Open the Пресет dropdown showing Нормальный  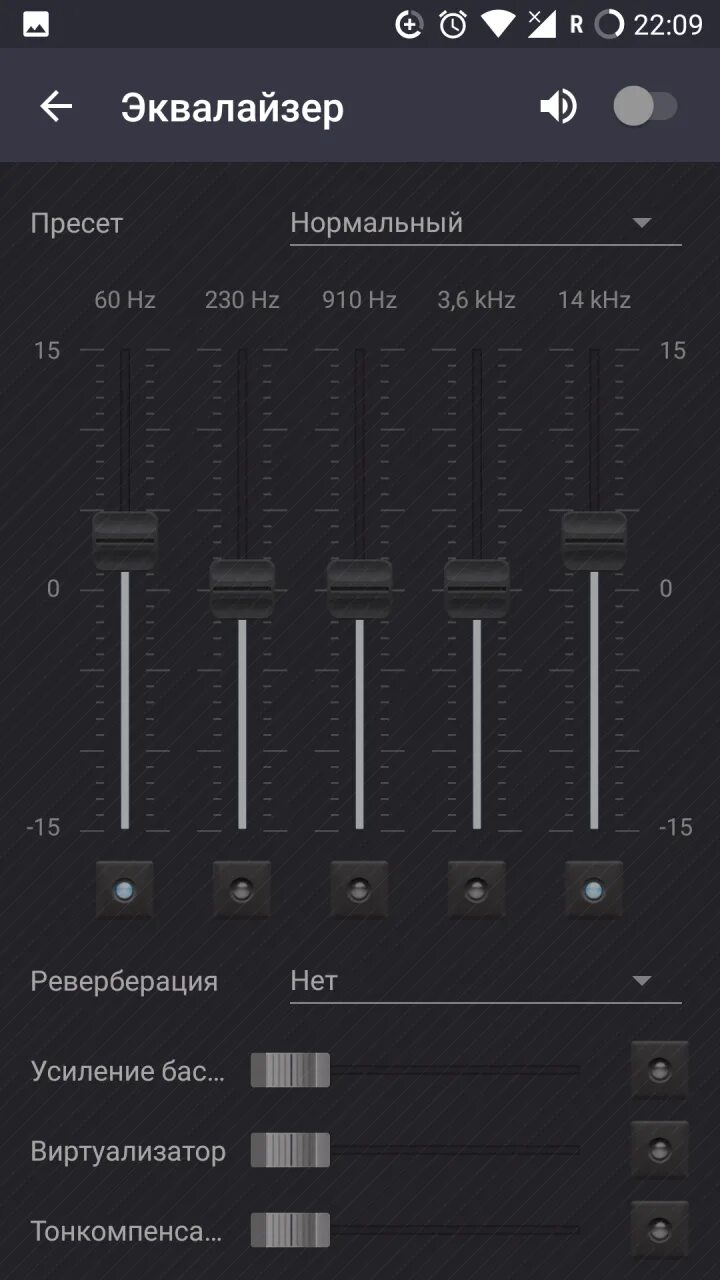click(x=485, y=223)
